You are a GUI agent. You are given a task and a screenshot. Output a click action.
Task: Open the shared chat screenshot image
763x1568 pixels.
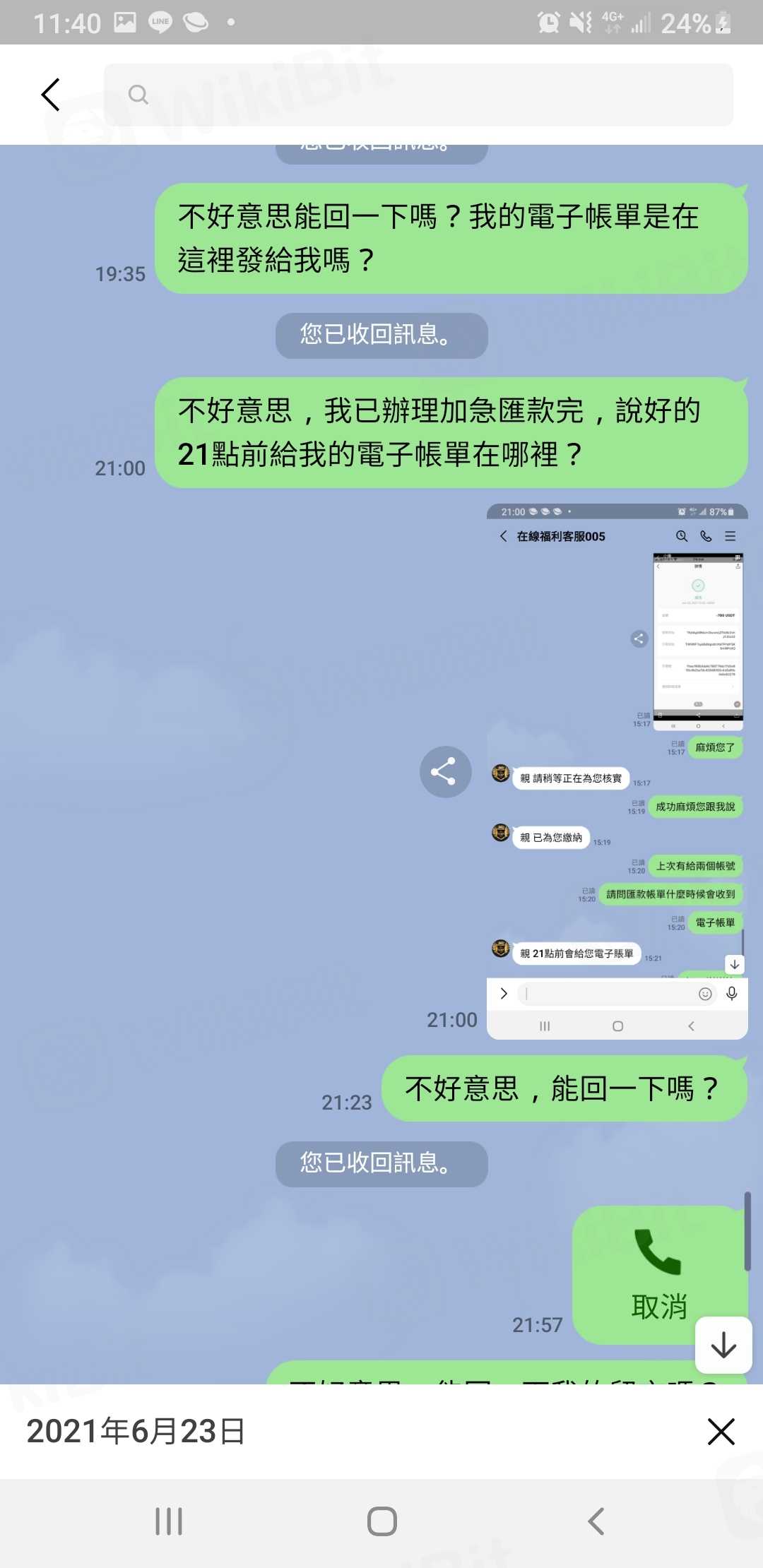click(x=617, y=770)
